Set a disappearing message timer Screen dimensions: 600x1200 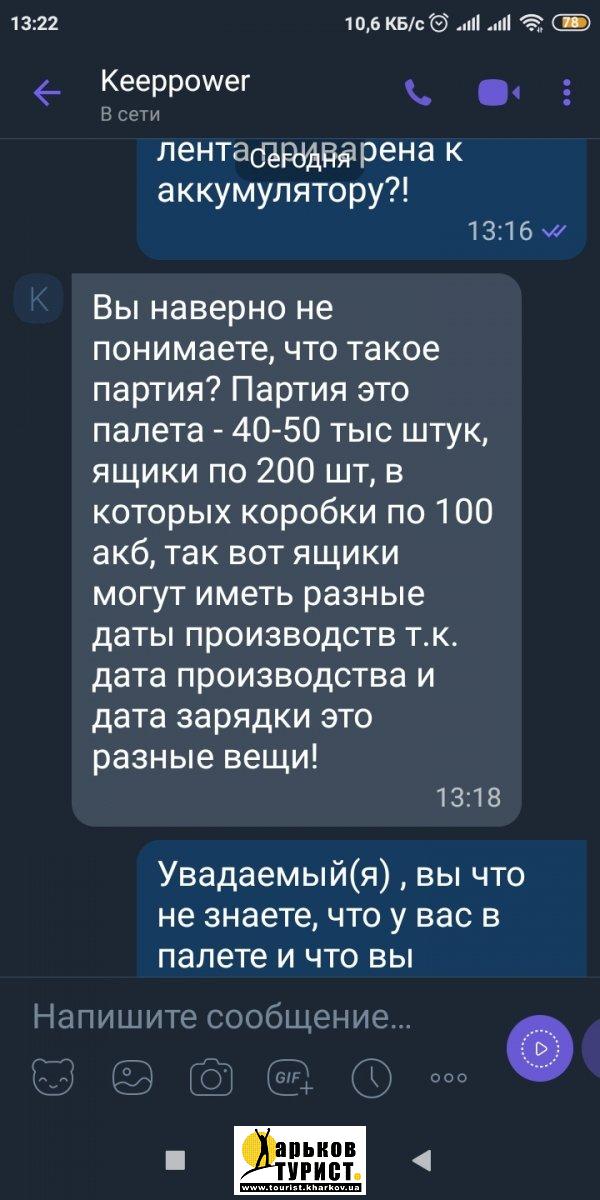372,1077
